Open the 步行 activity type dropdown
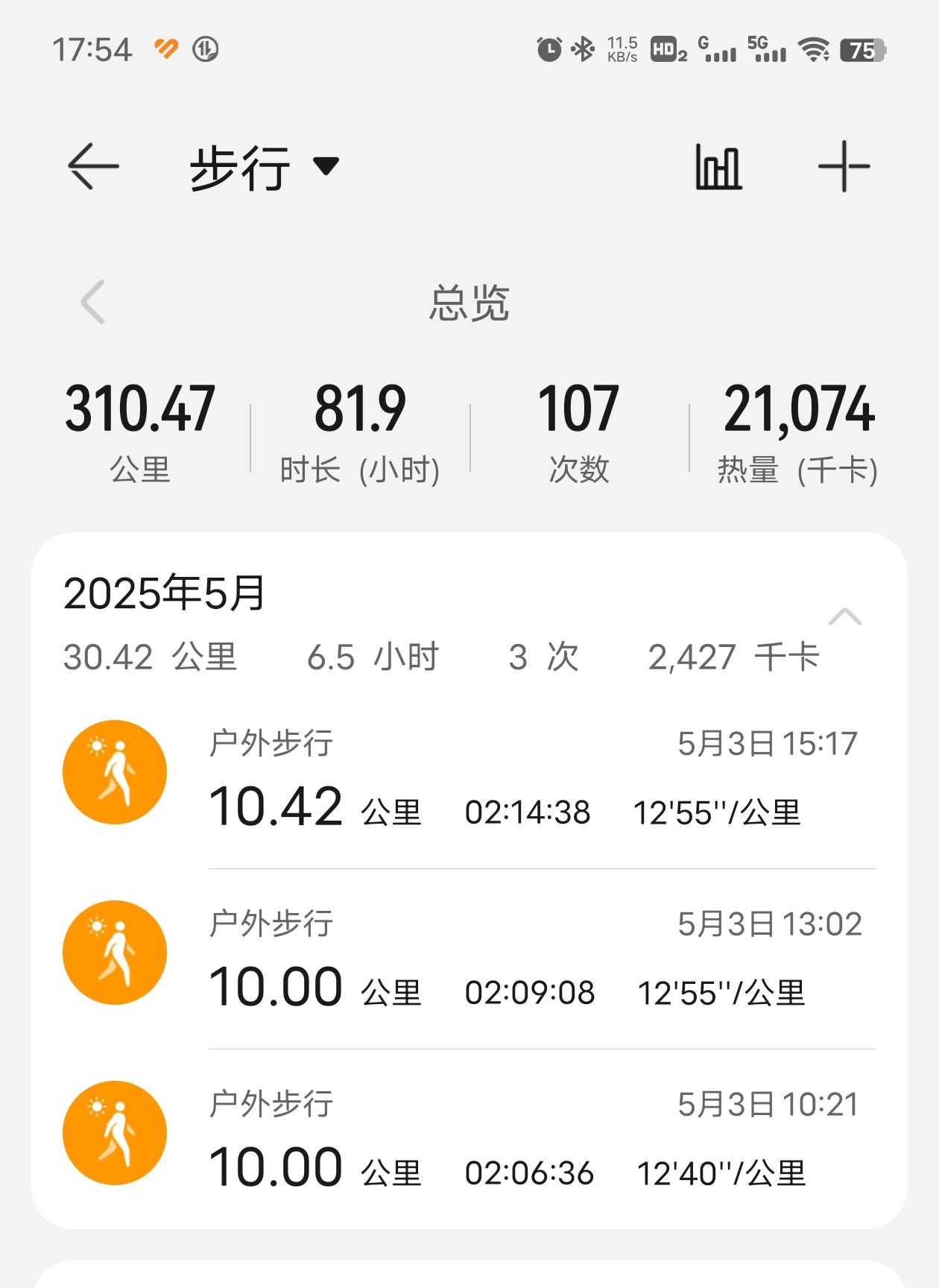The image size is (939, 1288). [265, 167]
